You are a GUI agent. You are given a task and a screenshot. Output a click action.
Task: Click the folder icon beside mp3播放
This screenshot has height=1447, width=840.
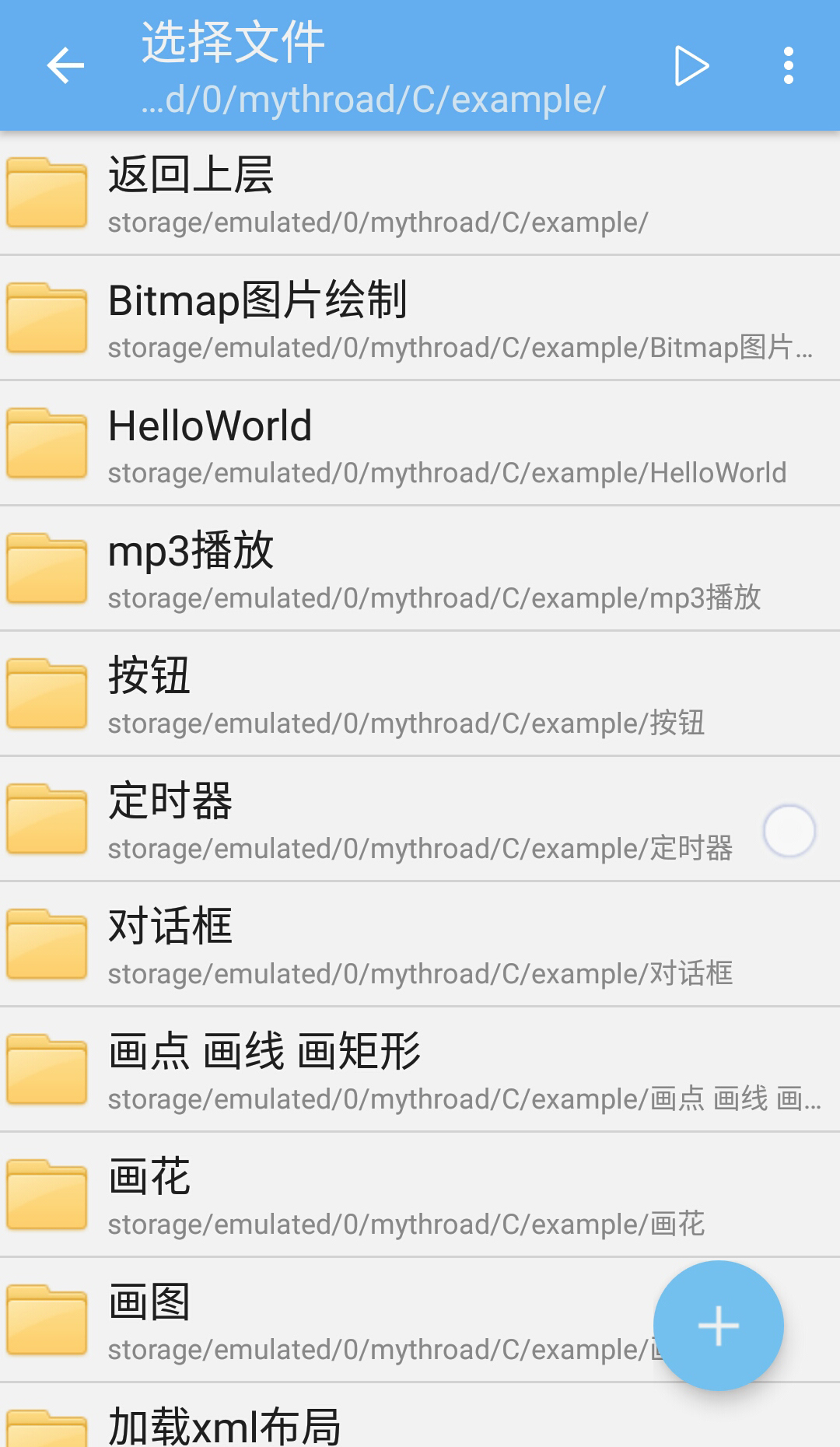coord(47,568)
